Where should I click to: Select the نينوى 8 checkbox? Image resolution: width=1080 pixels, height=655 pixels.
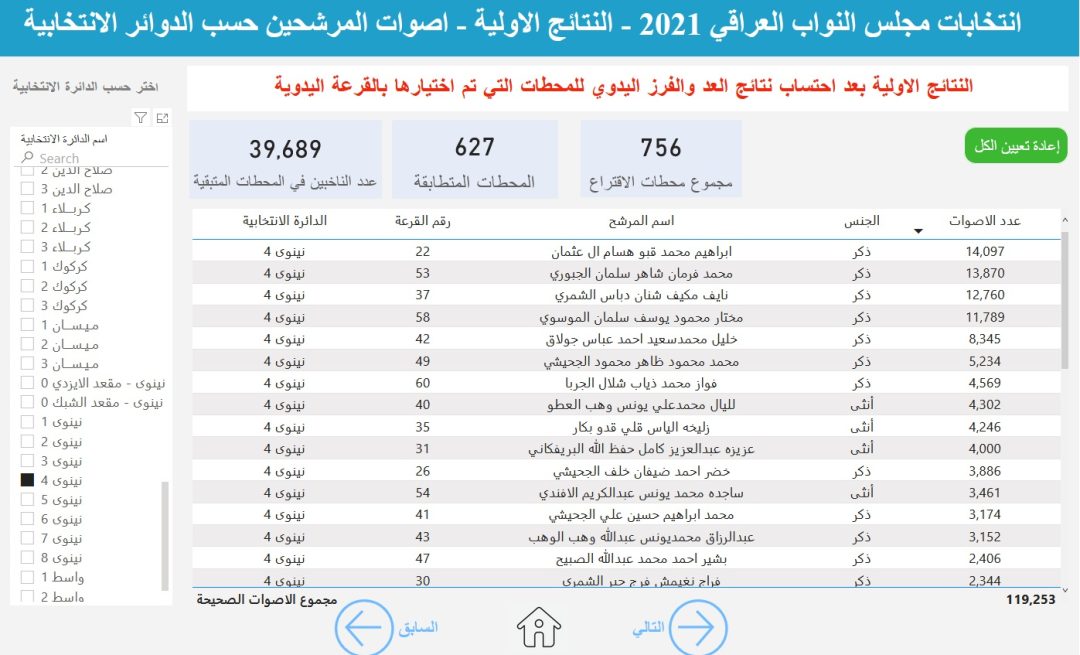[x=28, y=558]
